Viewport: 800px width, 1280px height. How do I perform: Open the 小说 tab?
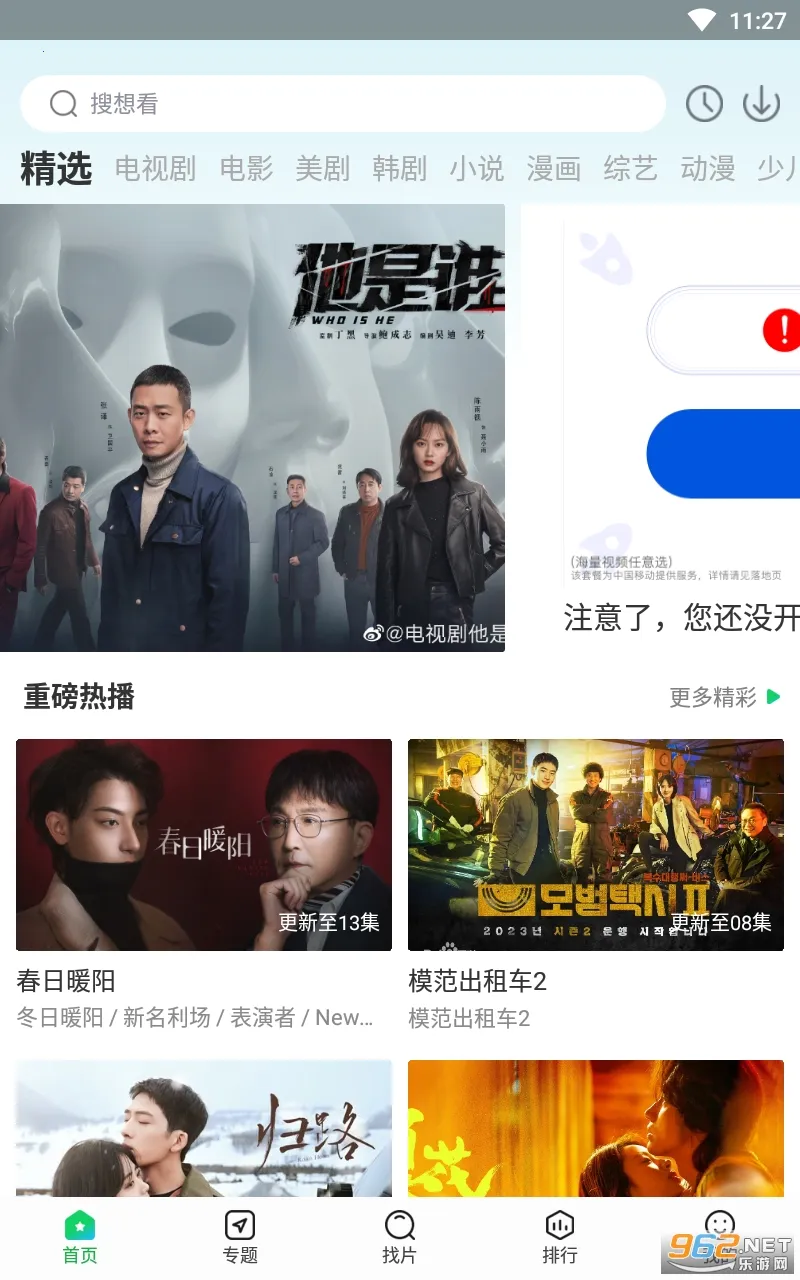[x=476, y=168]
